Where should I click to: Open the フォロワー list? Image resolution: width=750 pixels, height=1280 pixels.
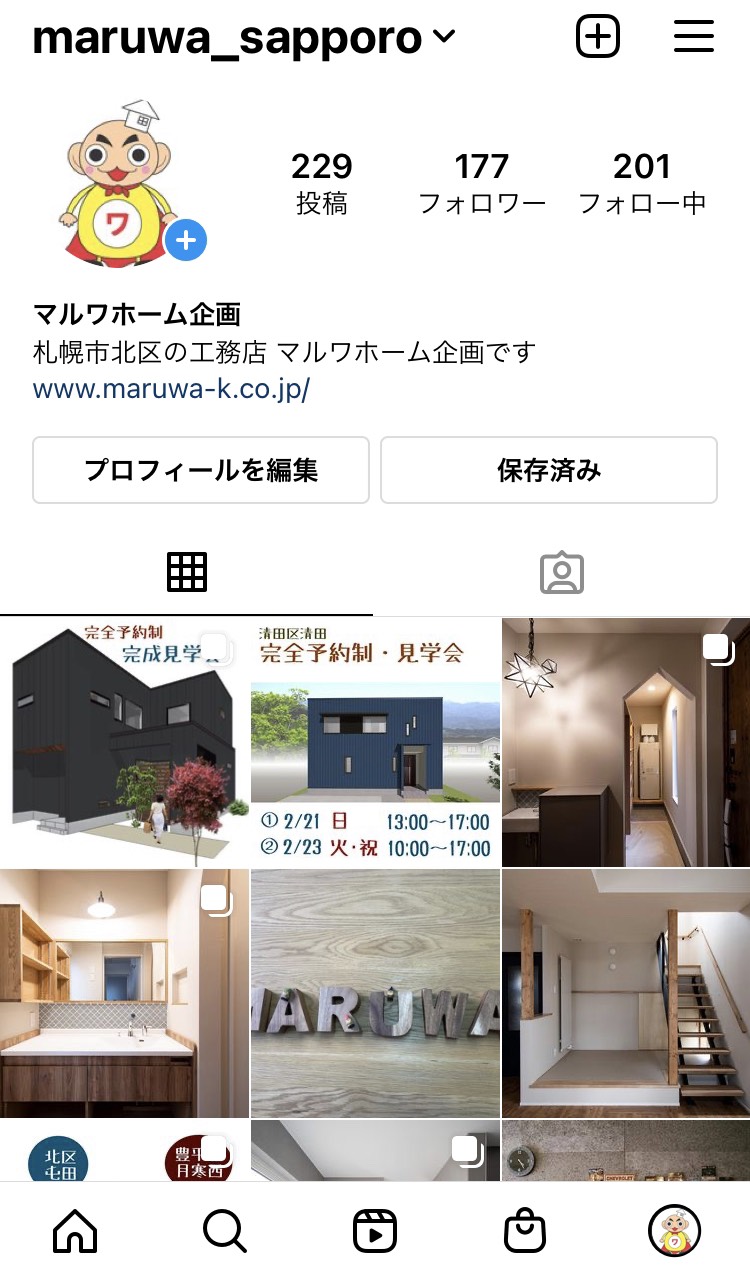482,182
